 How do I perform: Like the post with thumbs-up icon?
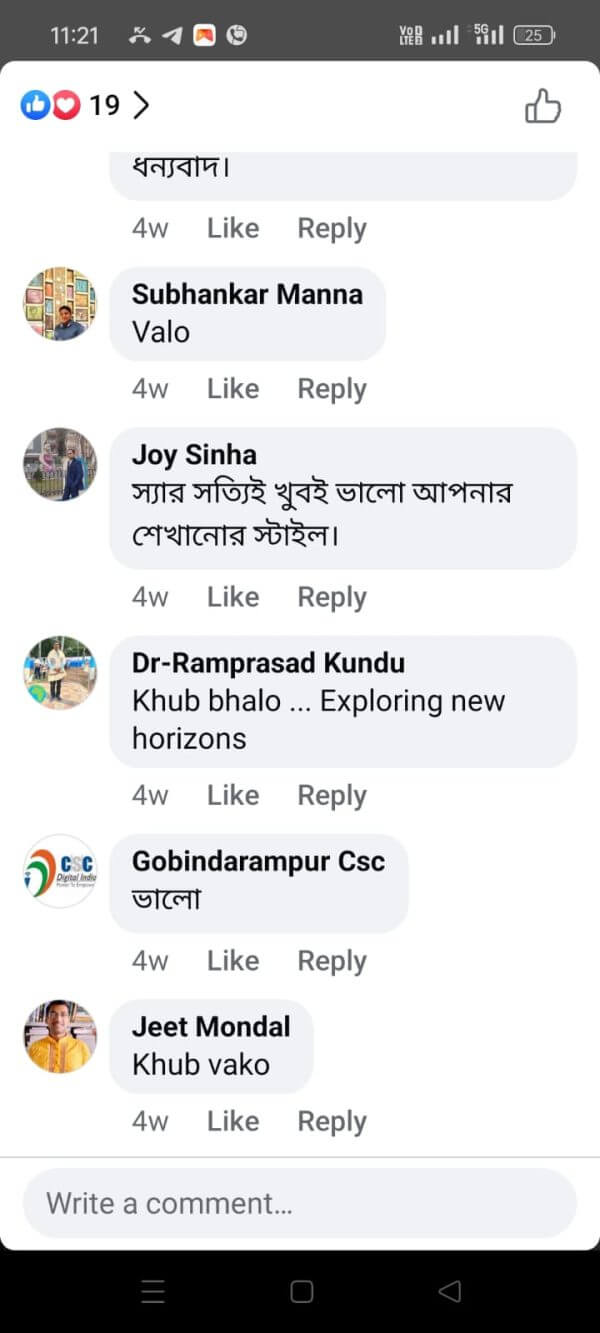pos(543,105)
